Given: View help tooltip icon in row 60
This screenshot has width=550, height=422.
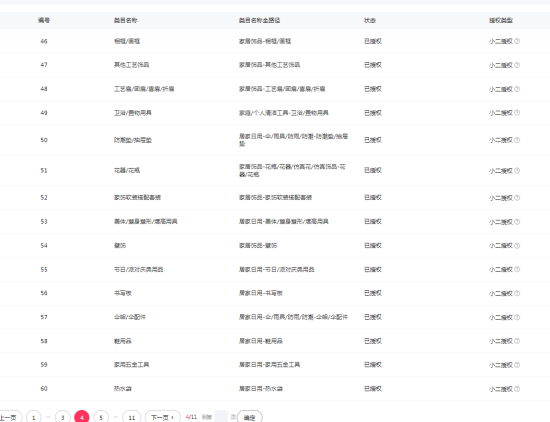Looking at the screenshot, I should pyautogui.click(x=517, y=389).
